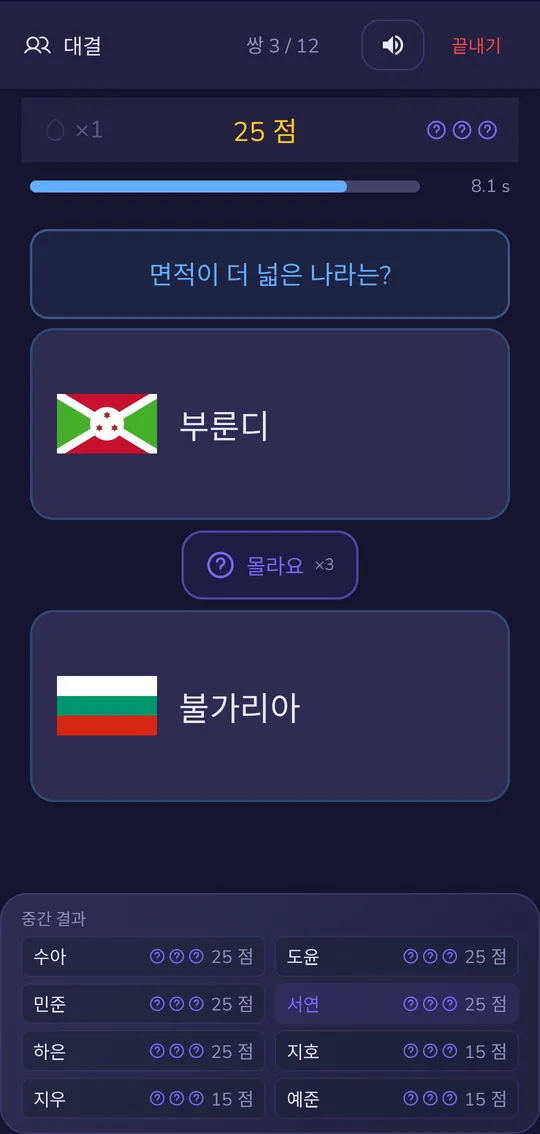This screenshot has height=1134, width=540.
Task: Choose 불가리아 as the larger country
Action: (x=270, y=706)
